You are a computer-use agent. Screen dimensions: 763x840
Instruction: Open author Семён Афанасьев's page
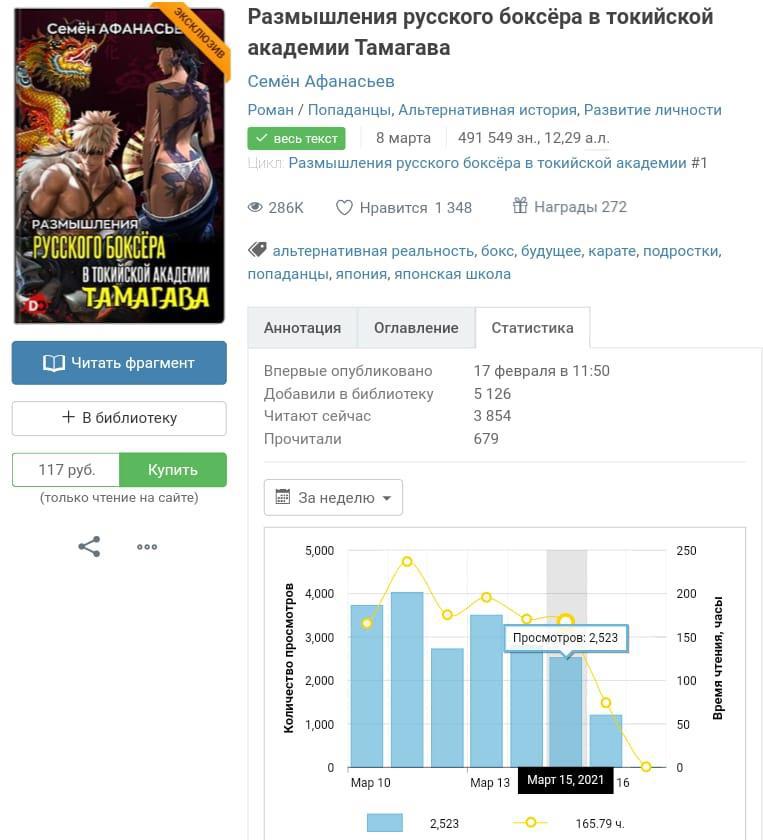(320, 81)
